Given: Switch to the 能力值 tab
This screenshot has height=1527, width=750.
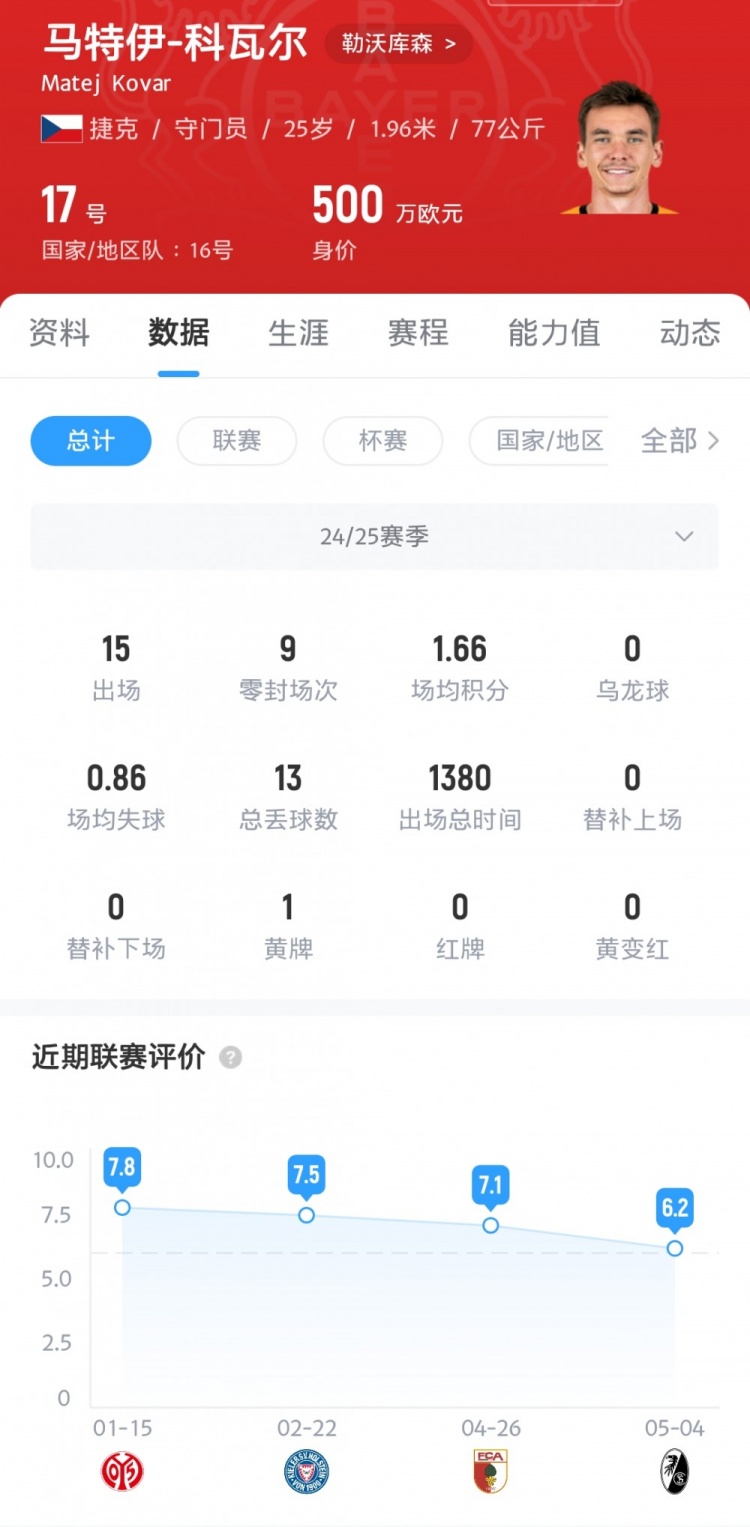Looking at the screenshot, I should click(x=553, y=333).
